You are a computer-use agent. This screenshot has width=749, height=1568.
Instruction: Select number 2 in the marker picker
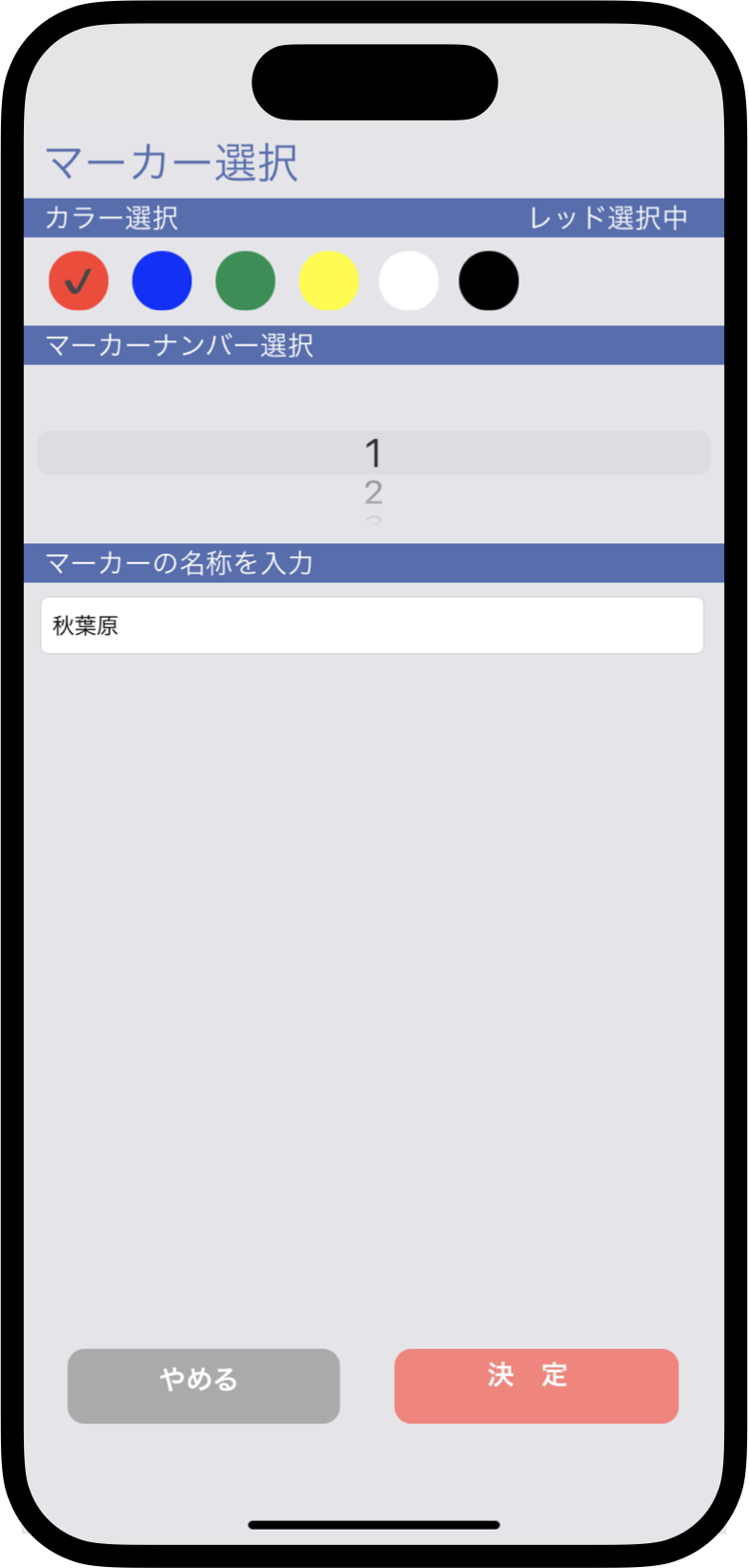(x=374, y=492)
